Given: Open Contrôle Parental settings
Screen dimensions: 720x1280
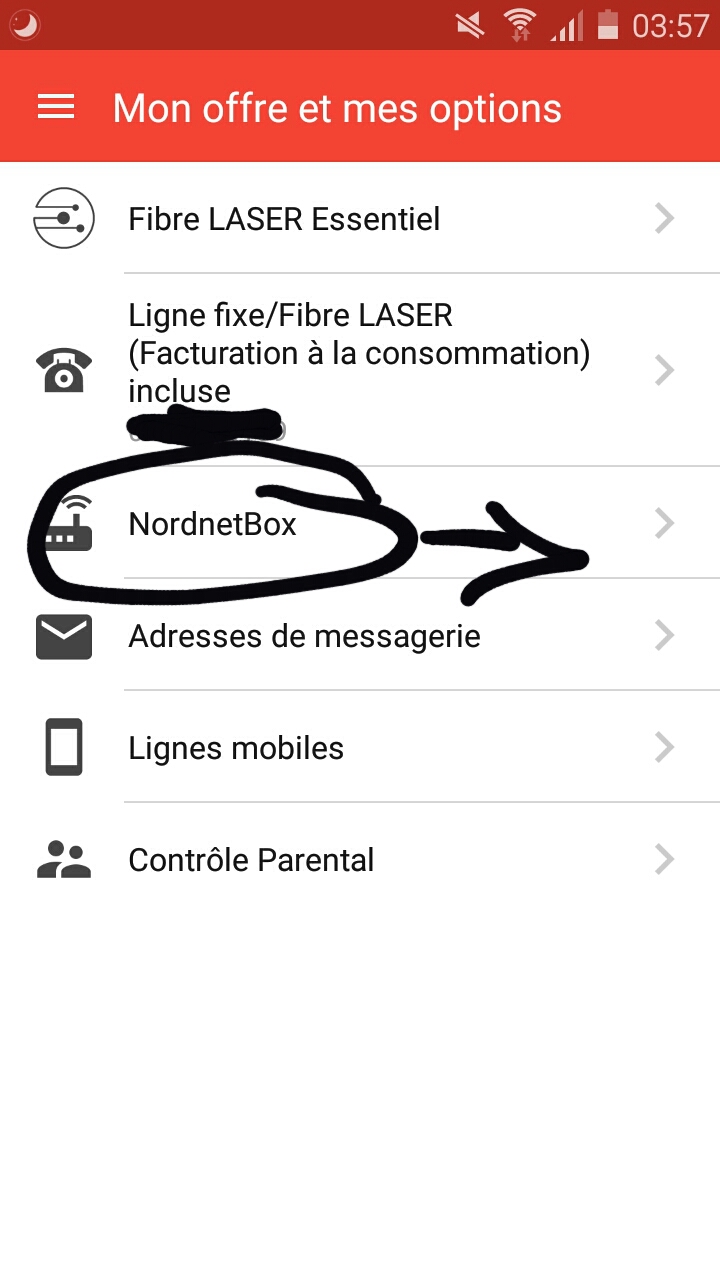Looking at the screenshot, I should (360, 860).
